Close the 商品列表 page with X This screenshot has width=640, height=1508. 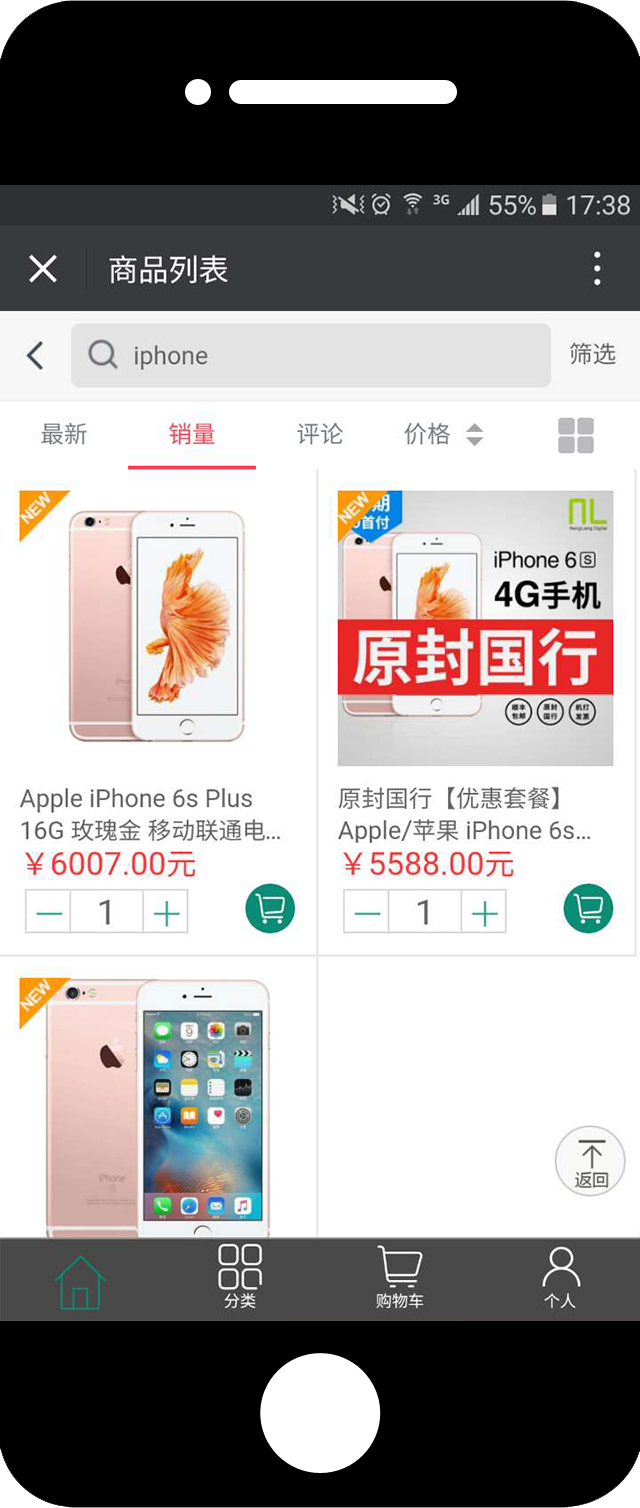[43, 269]
